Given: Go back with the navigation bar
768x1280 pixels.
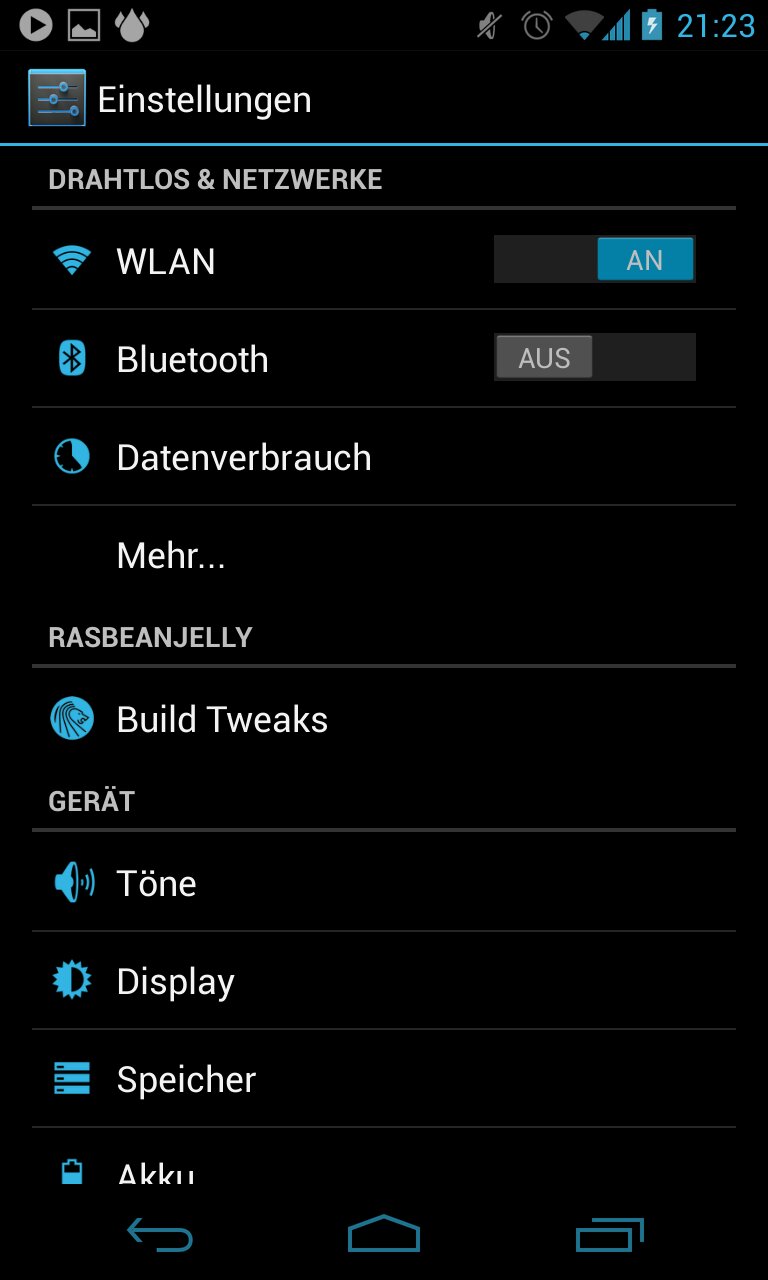Looking at the screenshot, I should pos(160,1235).
